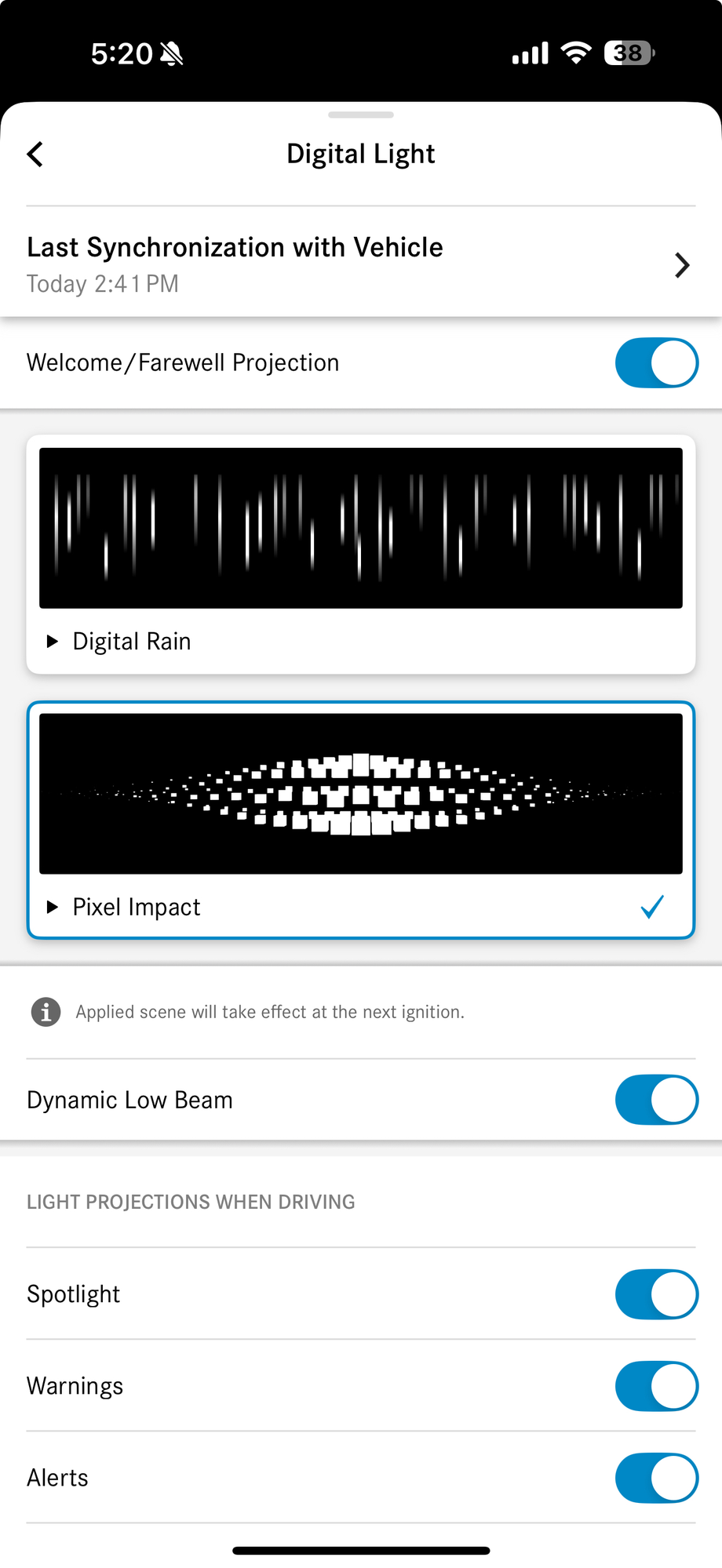Toggle Welcome/Farewell Projection switch
Screen dimensions: 722x1568
656,362
